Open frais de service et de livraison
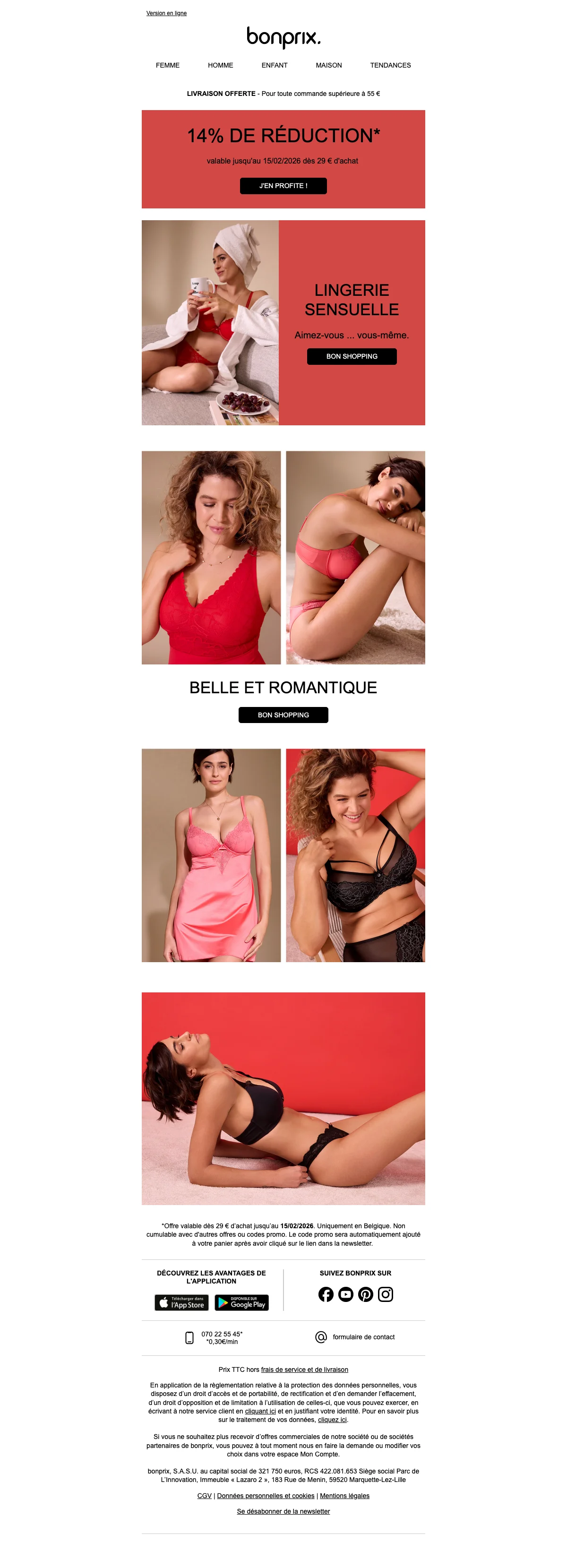The image size is (567, 1568). pos(304,1370)
